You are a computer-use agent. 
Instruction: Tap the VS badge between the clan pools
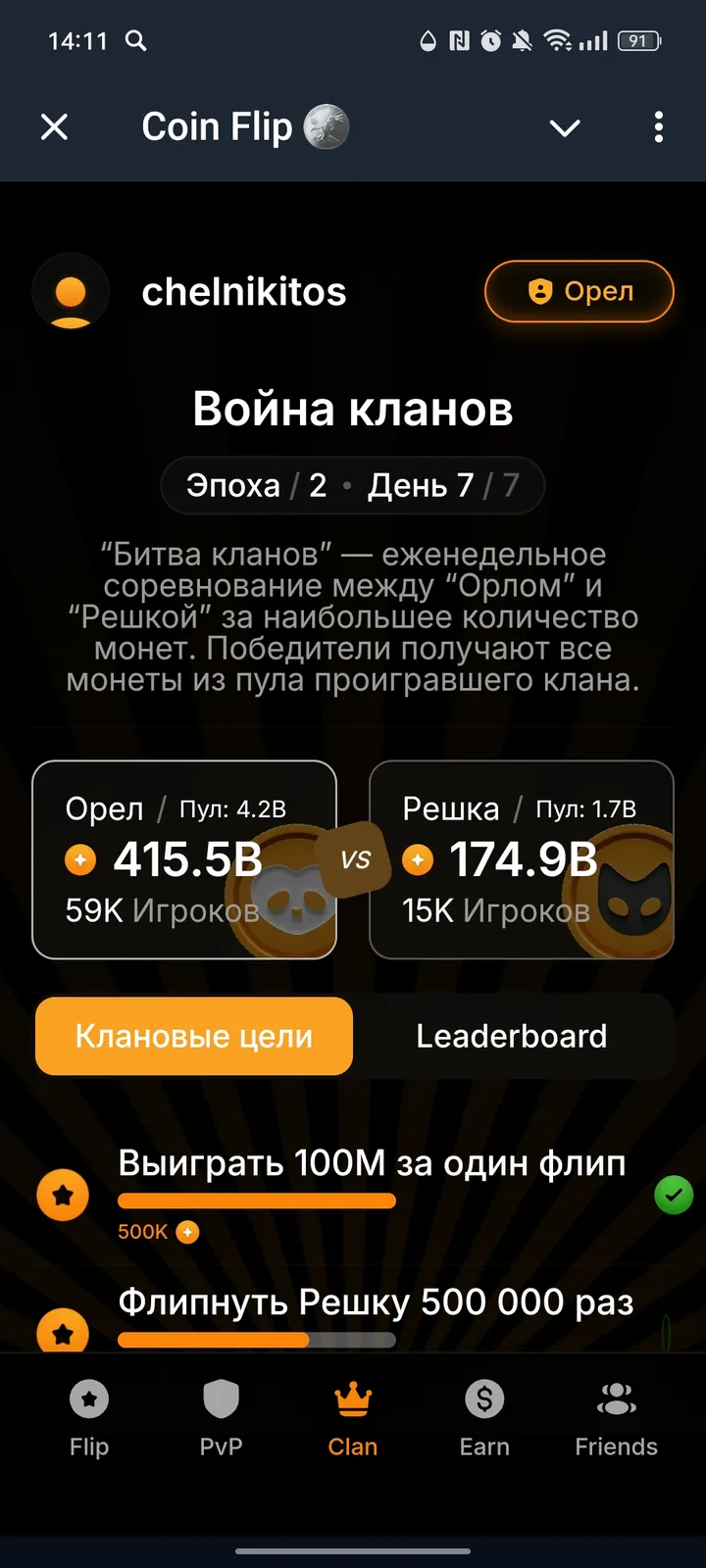pos(355,859)
